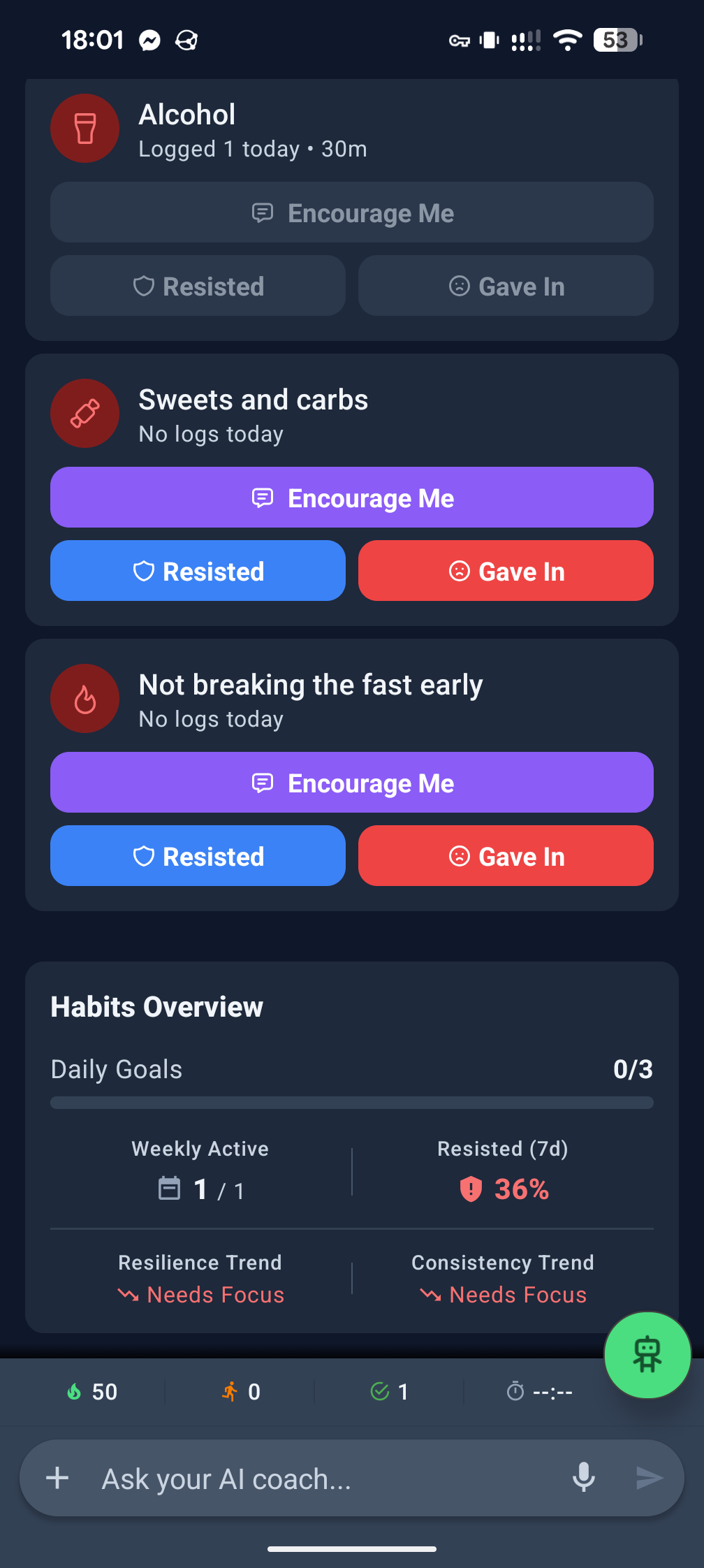Click the Daily Goals progress bar
Screen dimensions: 704x1568
point(351,1102)
